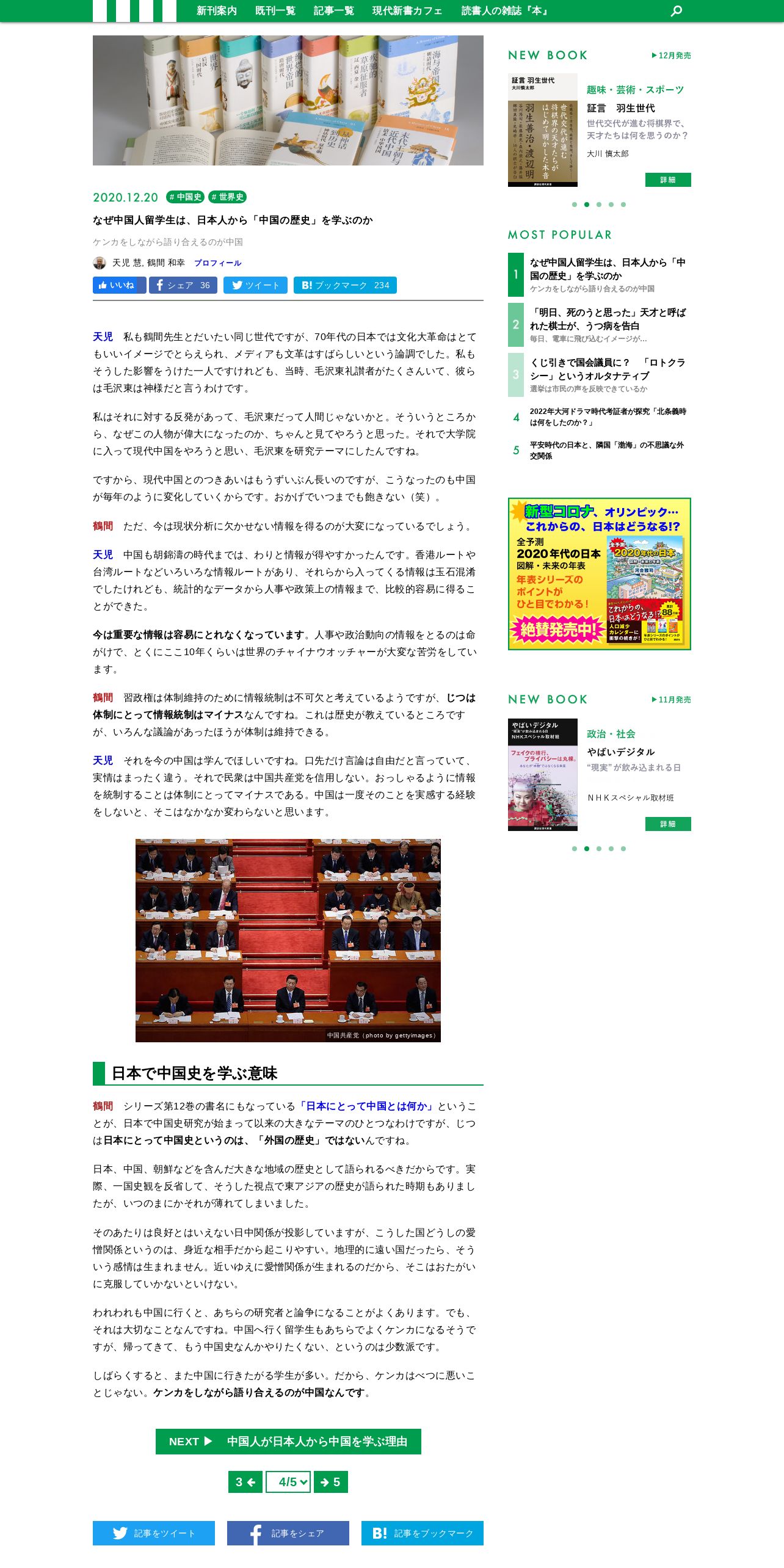Select the #世界史 tag
The image size is (784, 1568).
coord(227,197)
